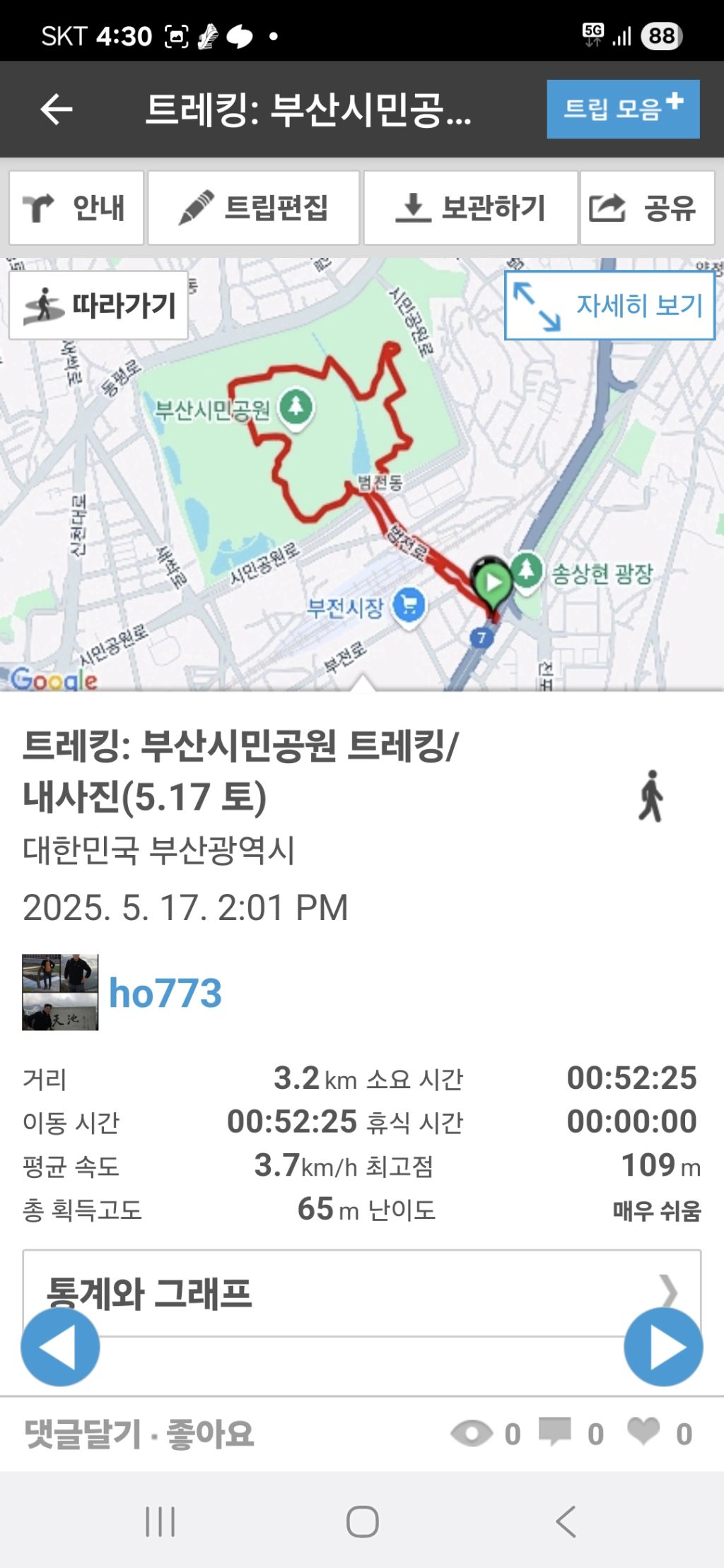Save the trip with 보관하기
The image size is (724, 1568).
[470, 208]
